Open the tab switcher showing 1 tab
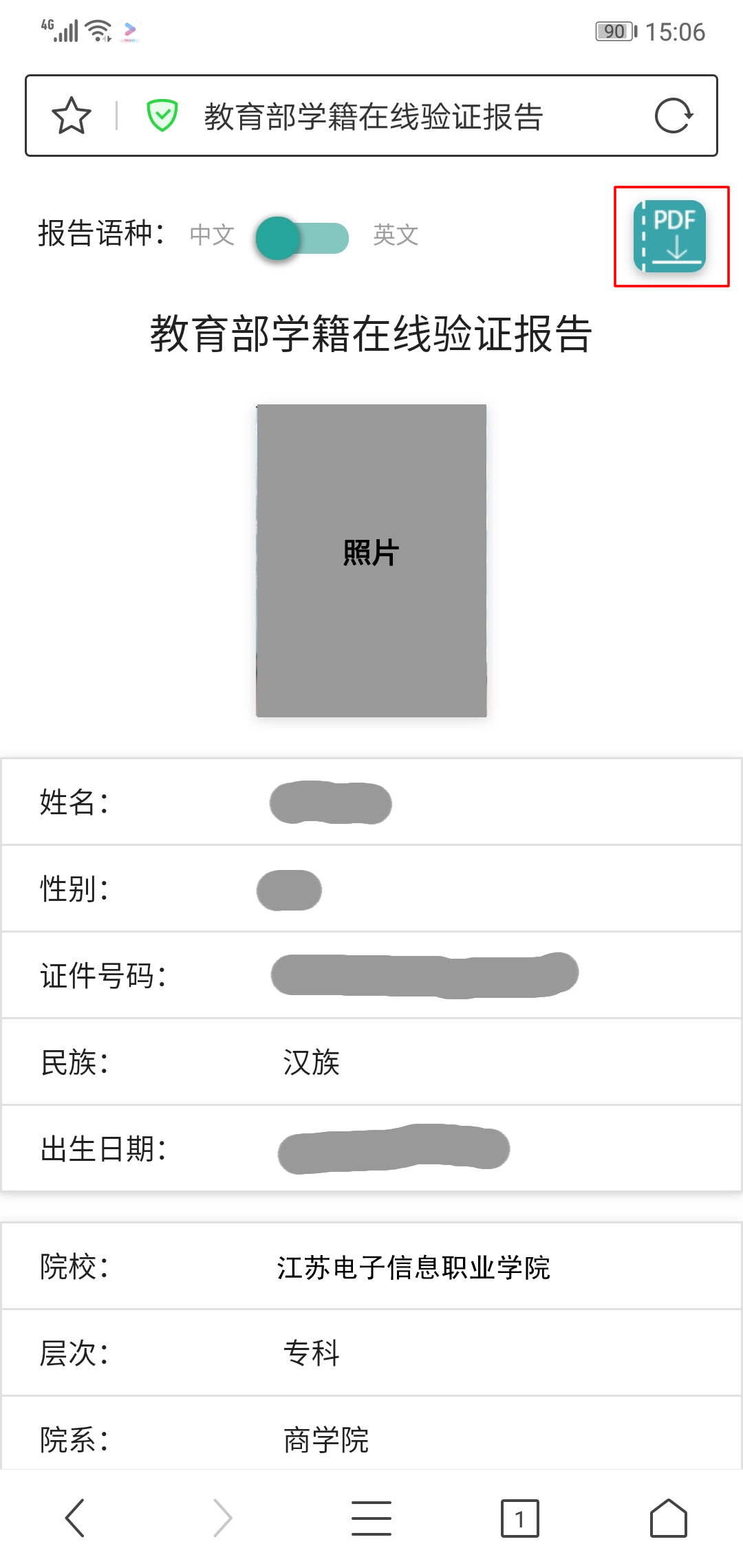Viewport: 743px width, 1568px height. pyautogui.click(x=519, y=1518)
